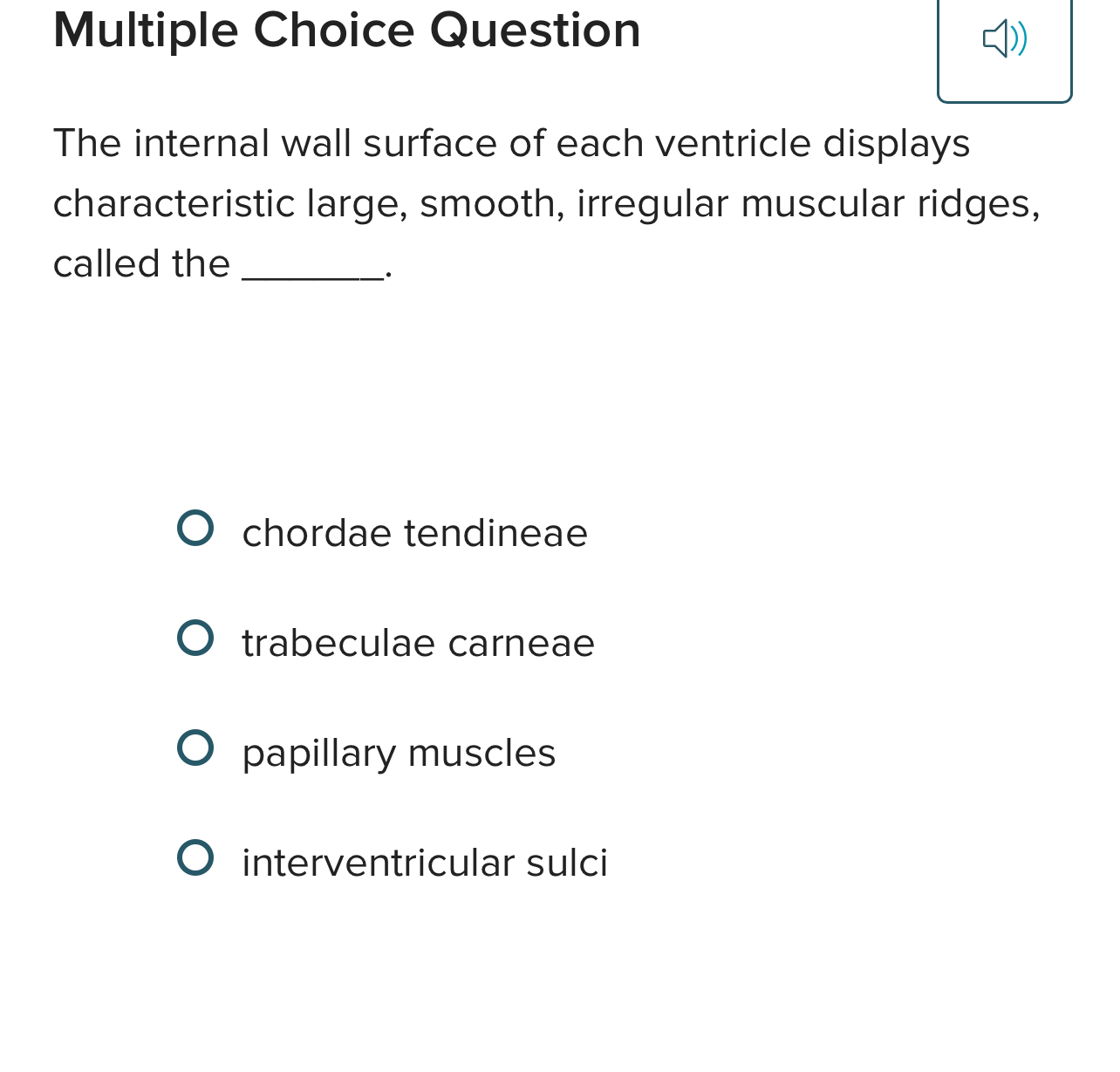Pick the papillary muscles option

pos(195,748)
